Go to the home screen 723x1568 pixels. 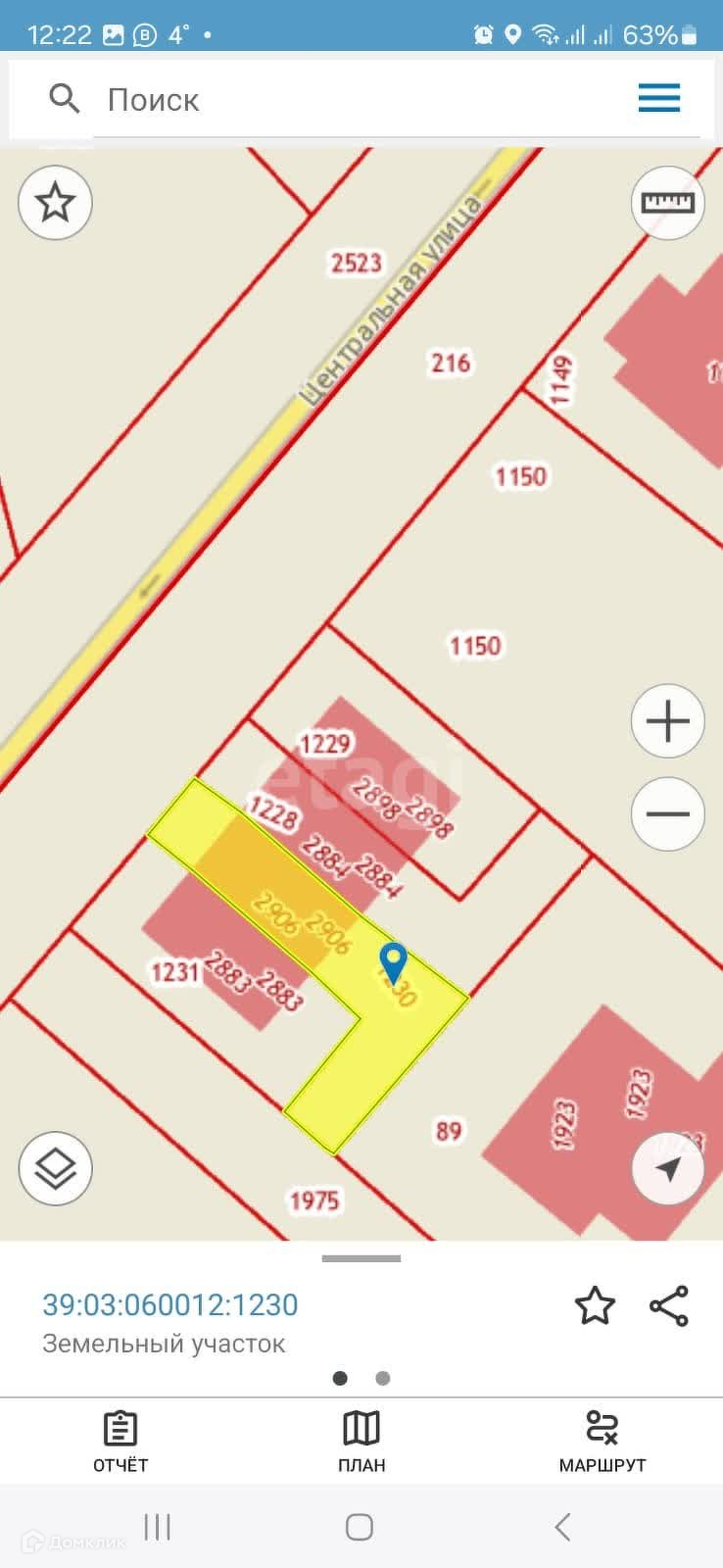[x=360, y=1527]
